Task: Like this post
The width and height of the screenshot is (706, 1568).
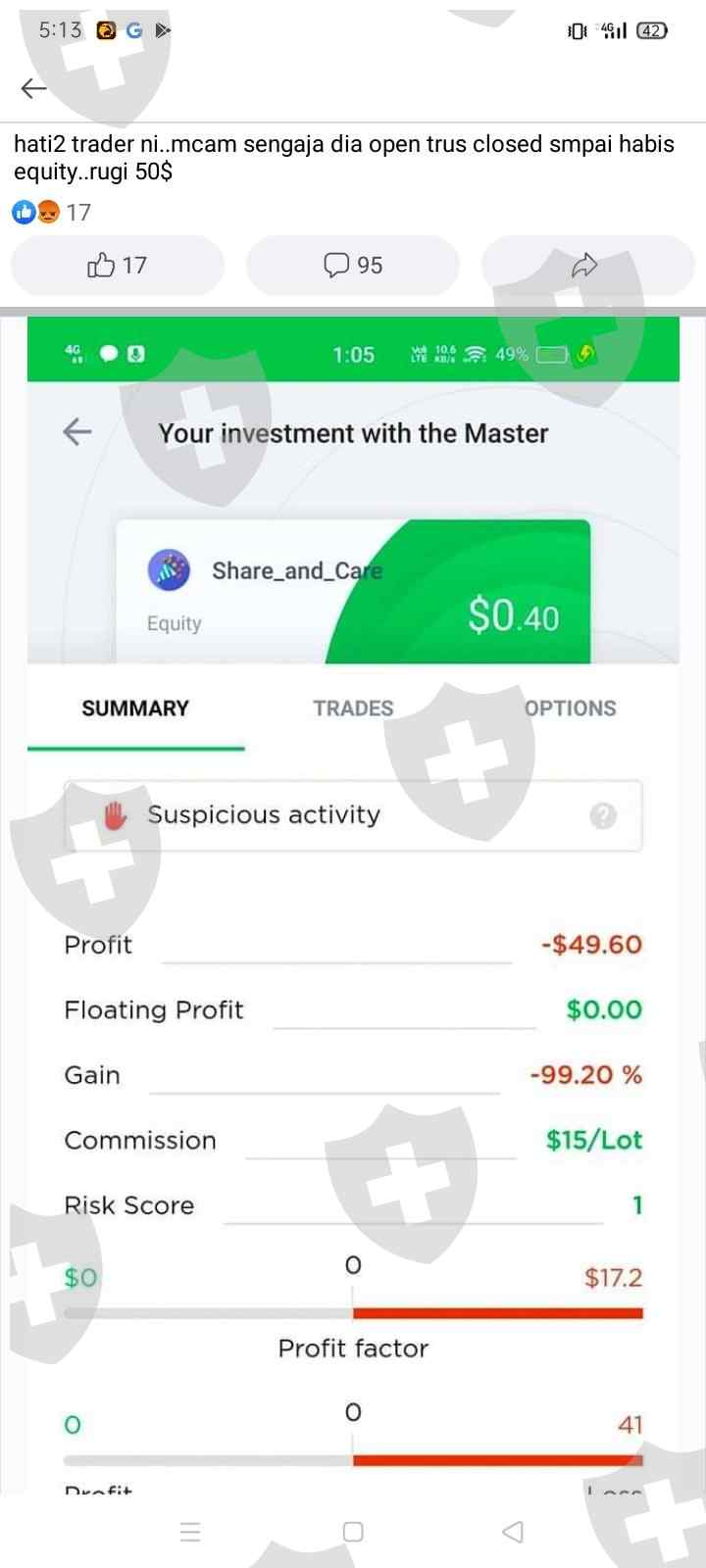Action: pyautogui.click(x=118, y=266)
